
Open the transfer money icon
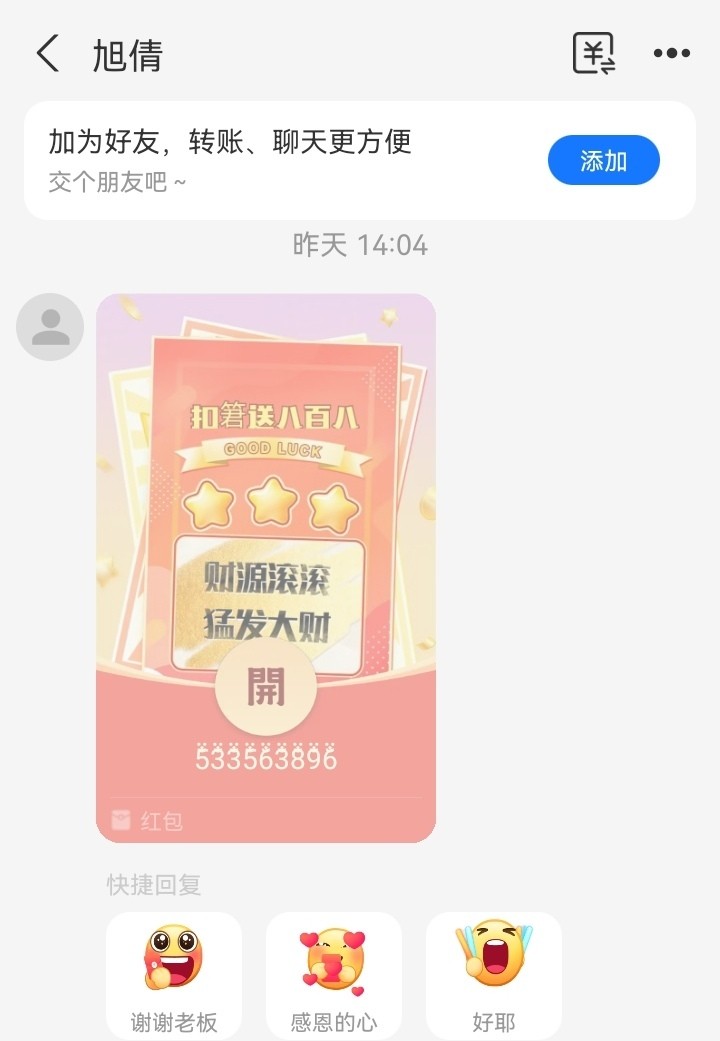pyautogui.click(x=593, y=54)
